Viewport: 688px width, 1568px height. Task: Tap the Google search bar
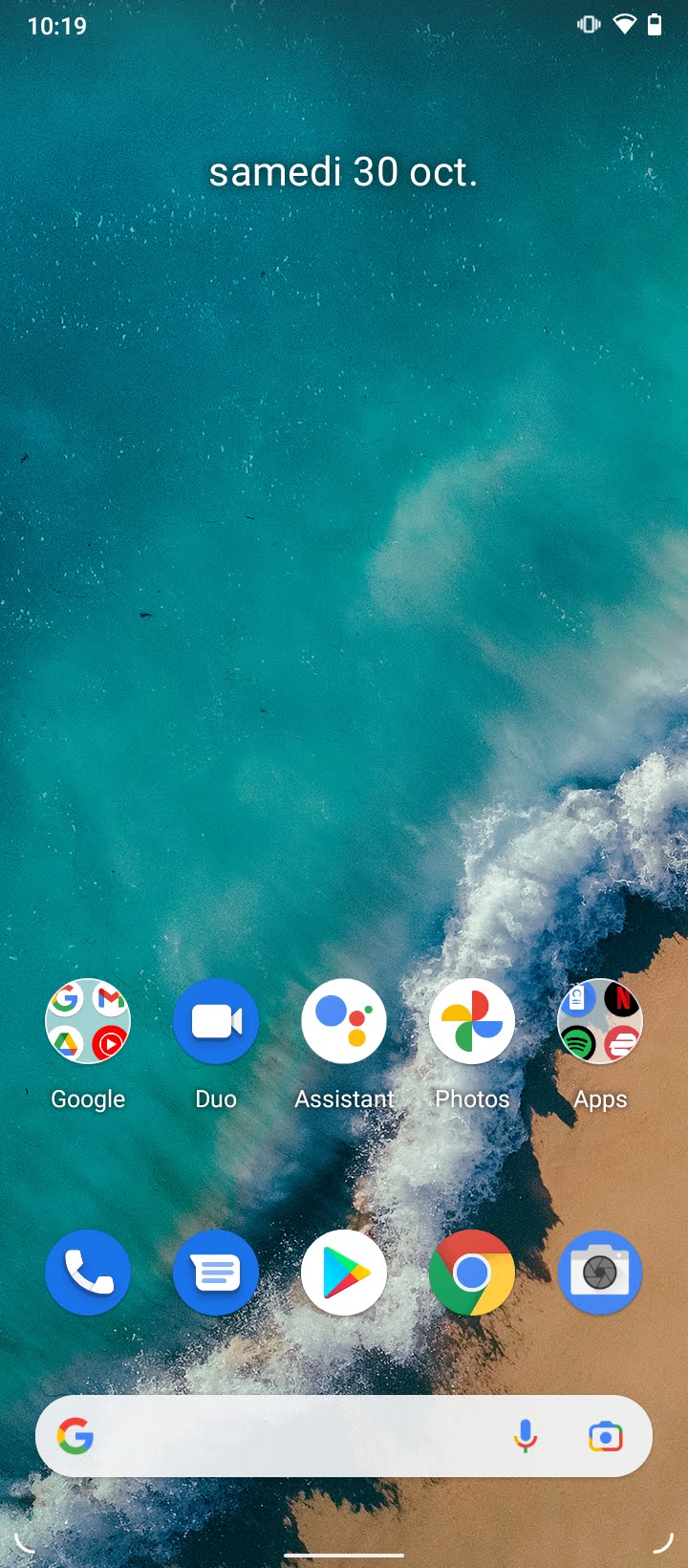(287, 1436)
